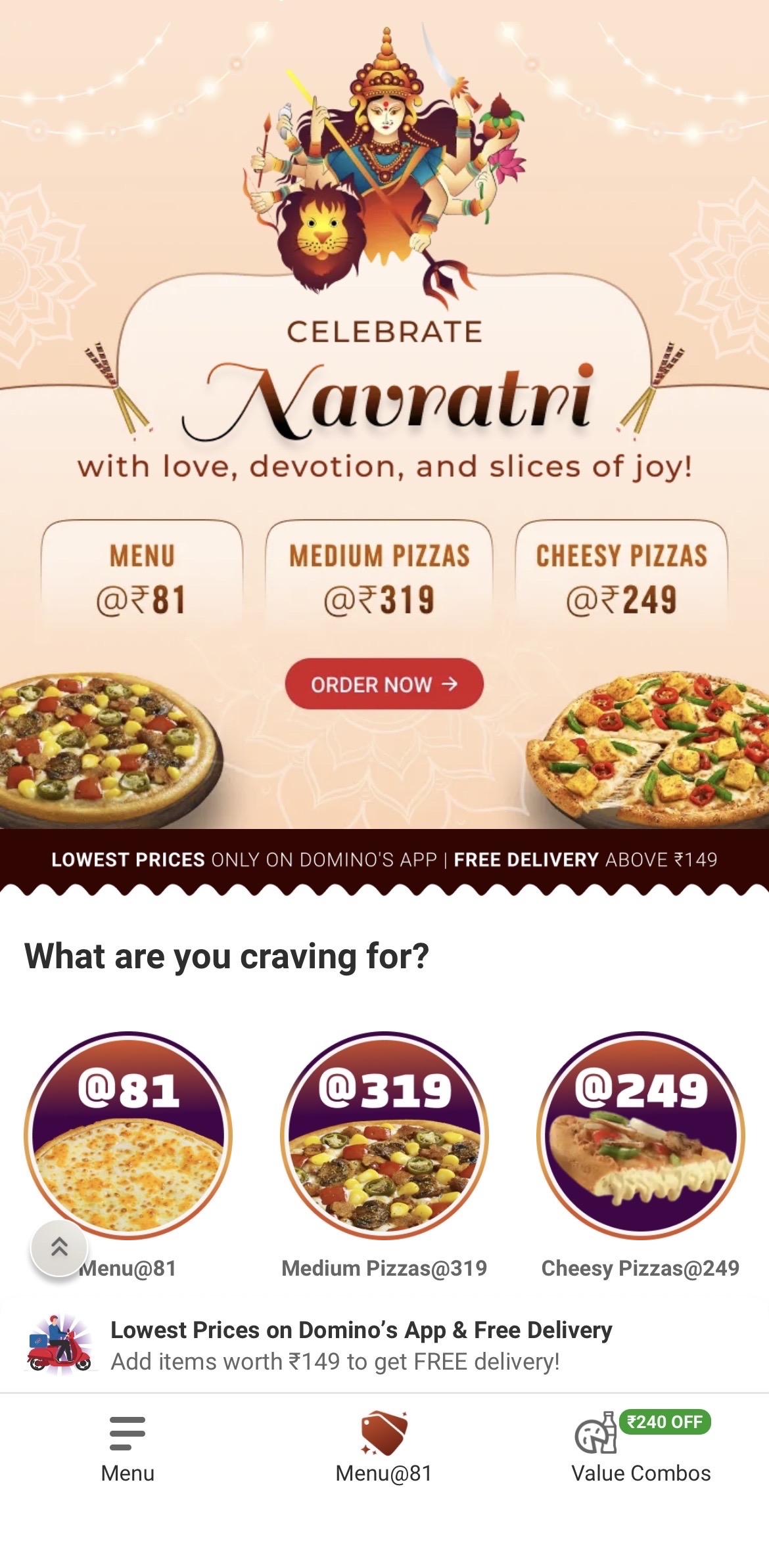Switch to the Menu@81 bottom tab

tap(384, 1449)
